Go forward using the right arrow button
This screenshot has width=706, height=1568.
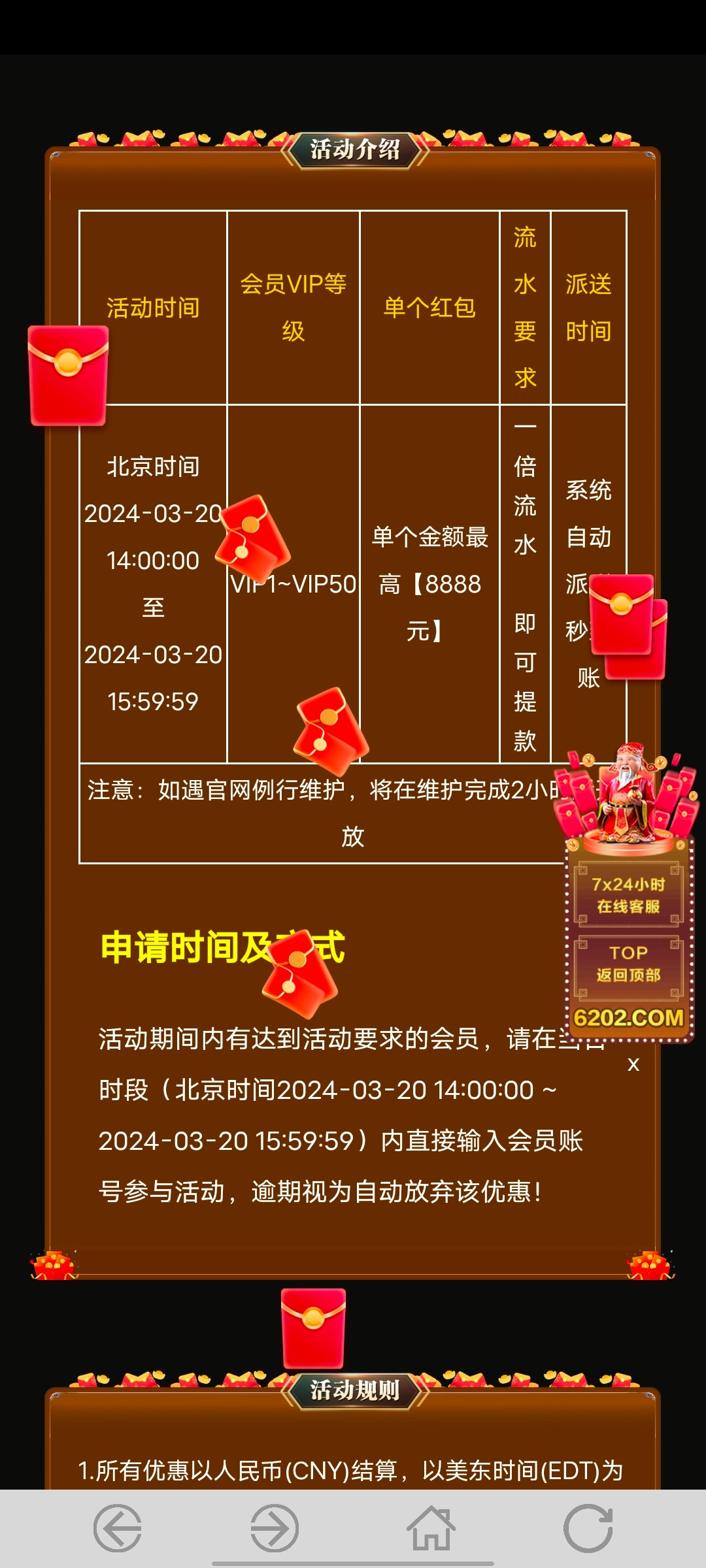pos(275,1527)
